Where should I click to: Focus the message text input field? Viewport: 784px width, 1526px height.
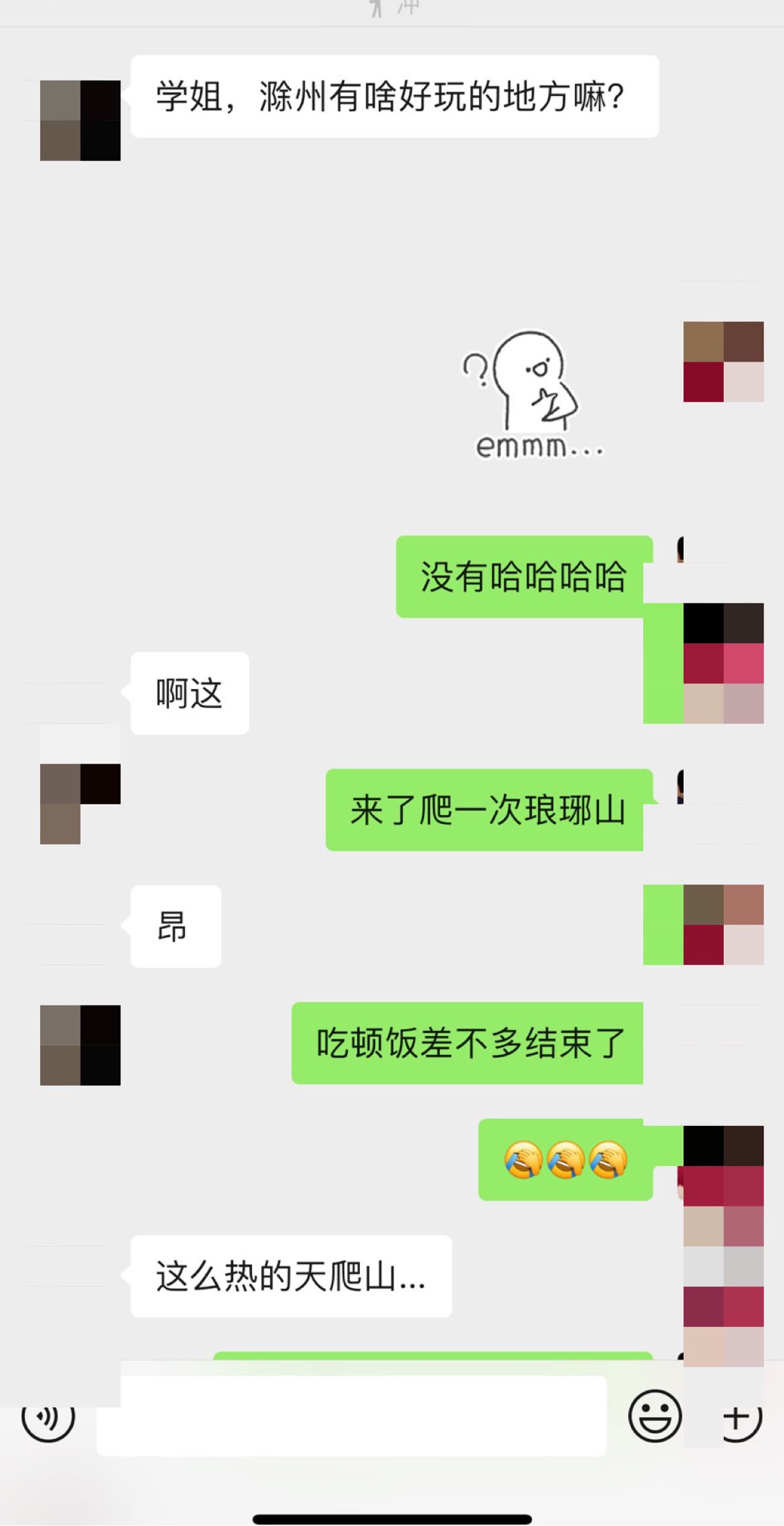point(351,1416)
